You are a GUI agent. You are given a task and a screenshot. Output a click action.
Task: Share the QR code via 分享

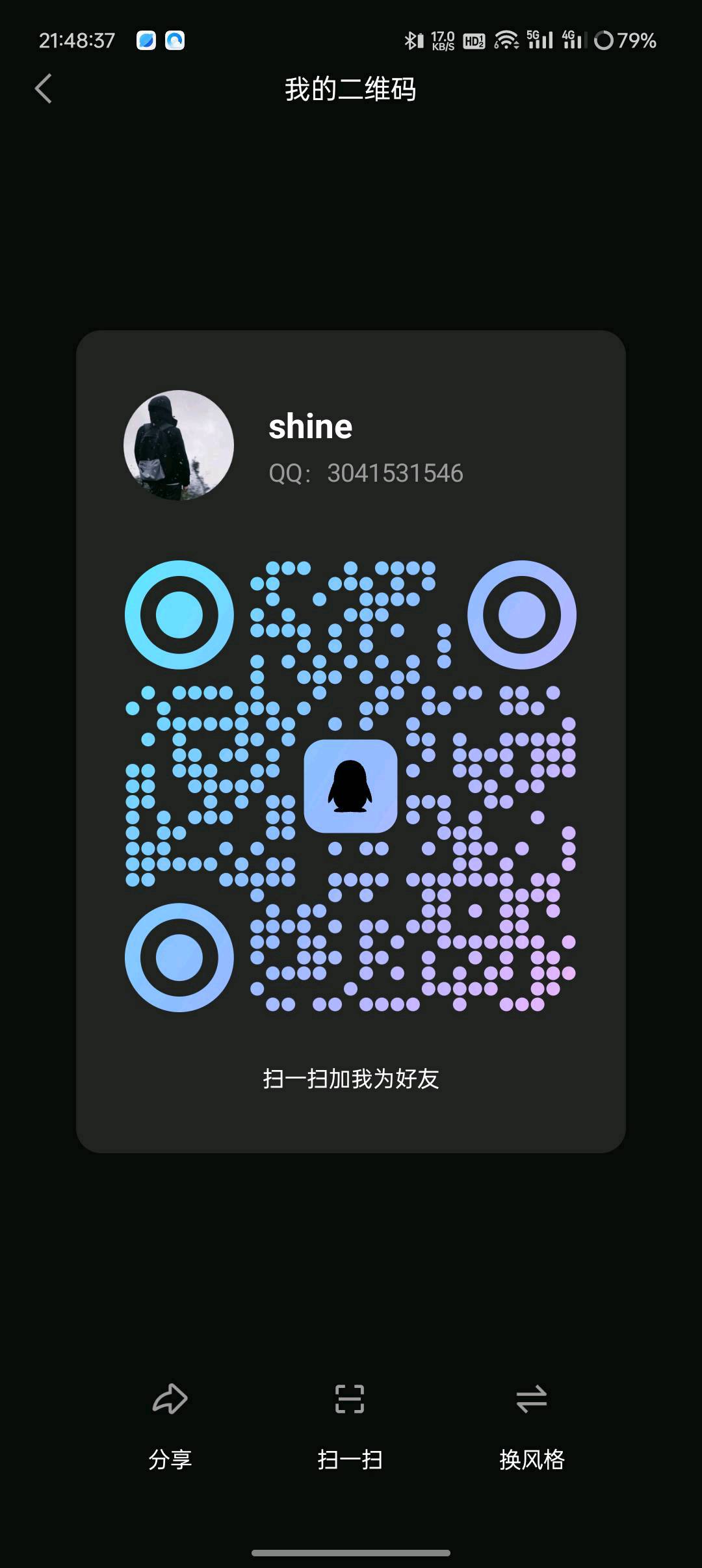click(x=170, y=1424)
